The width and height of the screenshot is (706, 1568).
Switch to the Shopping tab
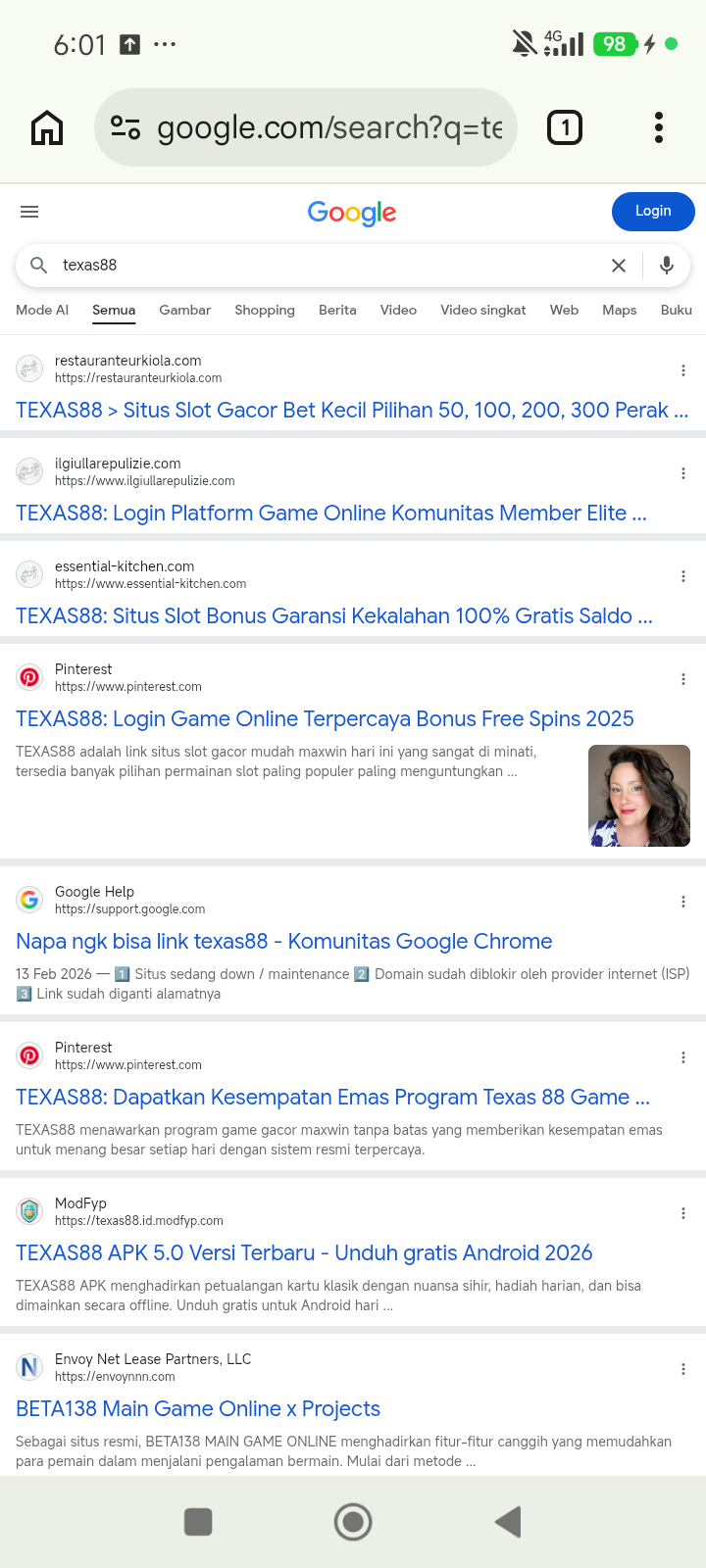[265, 310]
